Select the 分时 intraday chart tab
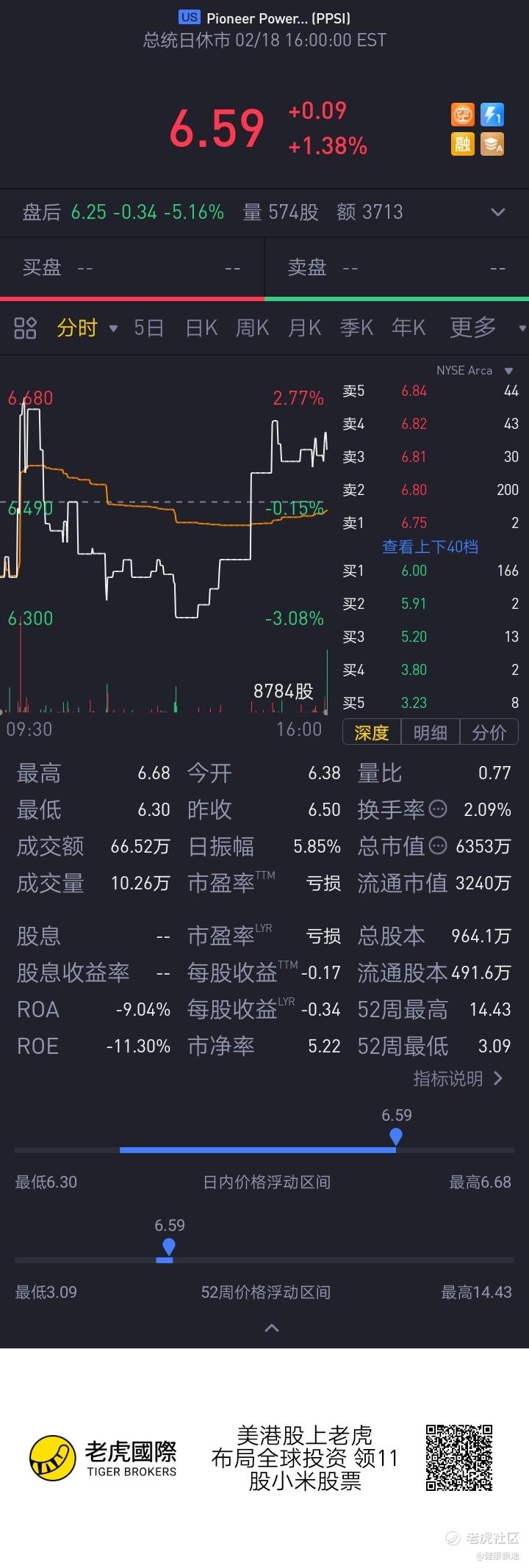This screenshot has width=529, height=1568. (78, 328)
